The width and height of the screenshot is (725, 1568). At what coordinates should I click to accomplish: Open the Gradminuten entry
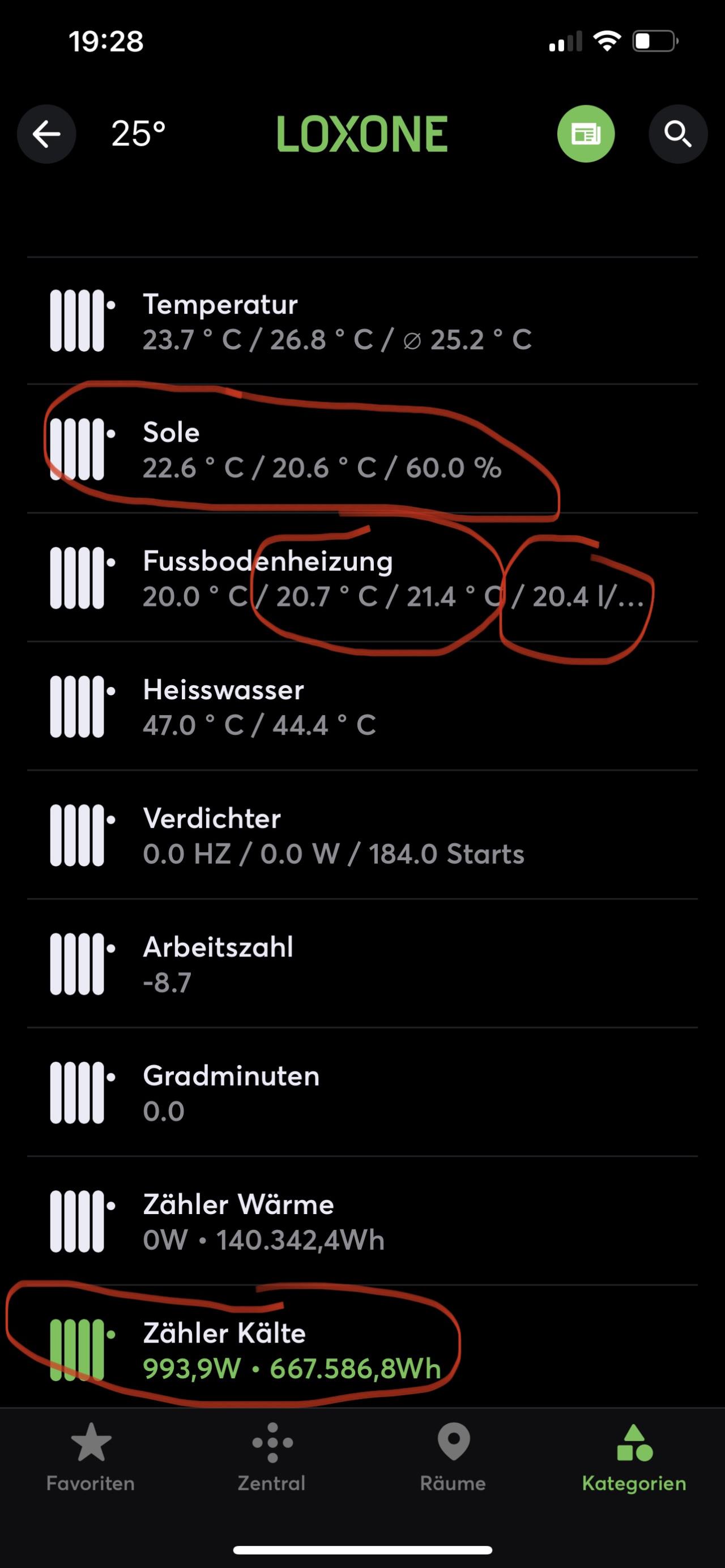pyautogui.click(x=362, y=1092)
